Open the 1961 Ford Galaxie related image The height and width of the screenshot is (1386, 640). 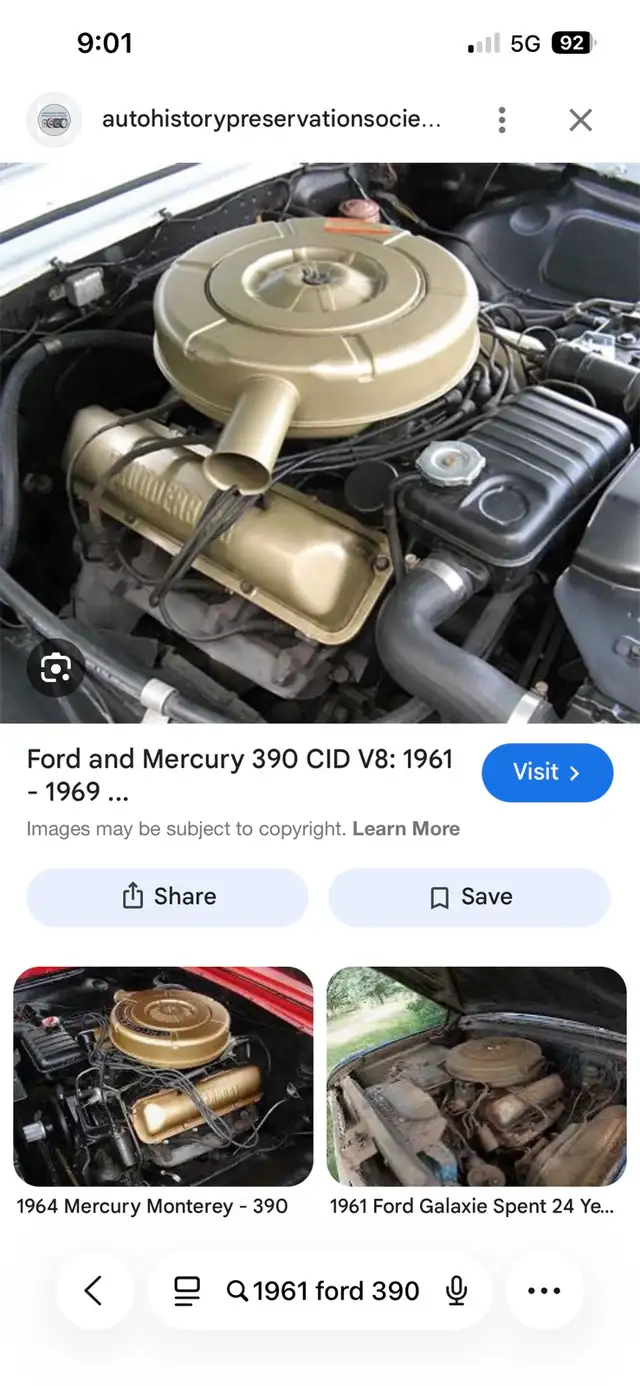476,1077
